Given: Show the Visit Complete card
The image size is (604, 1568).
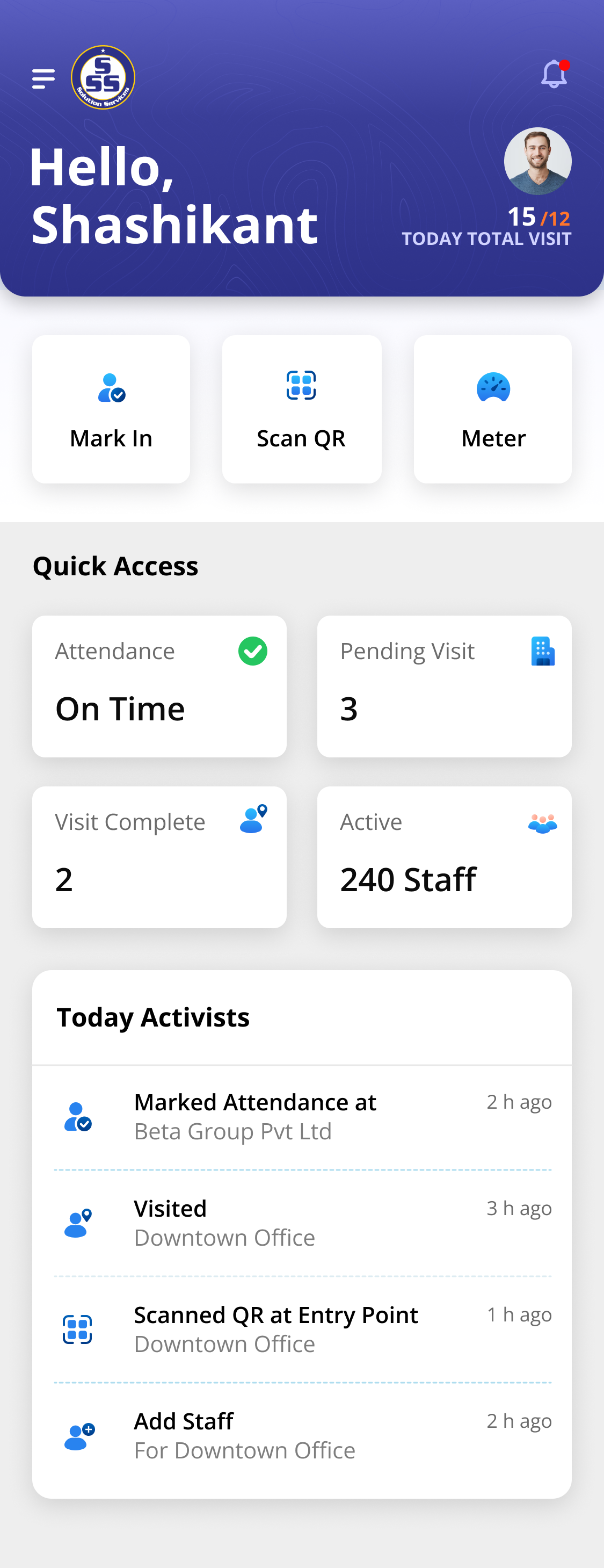Looking at the screenshot, I should click(x=159, y=856).
